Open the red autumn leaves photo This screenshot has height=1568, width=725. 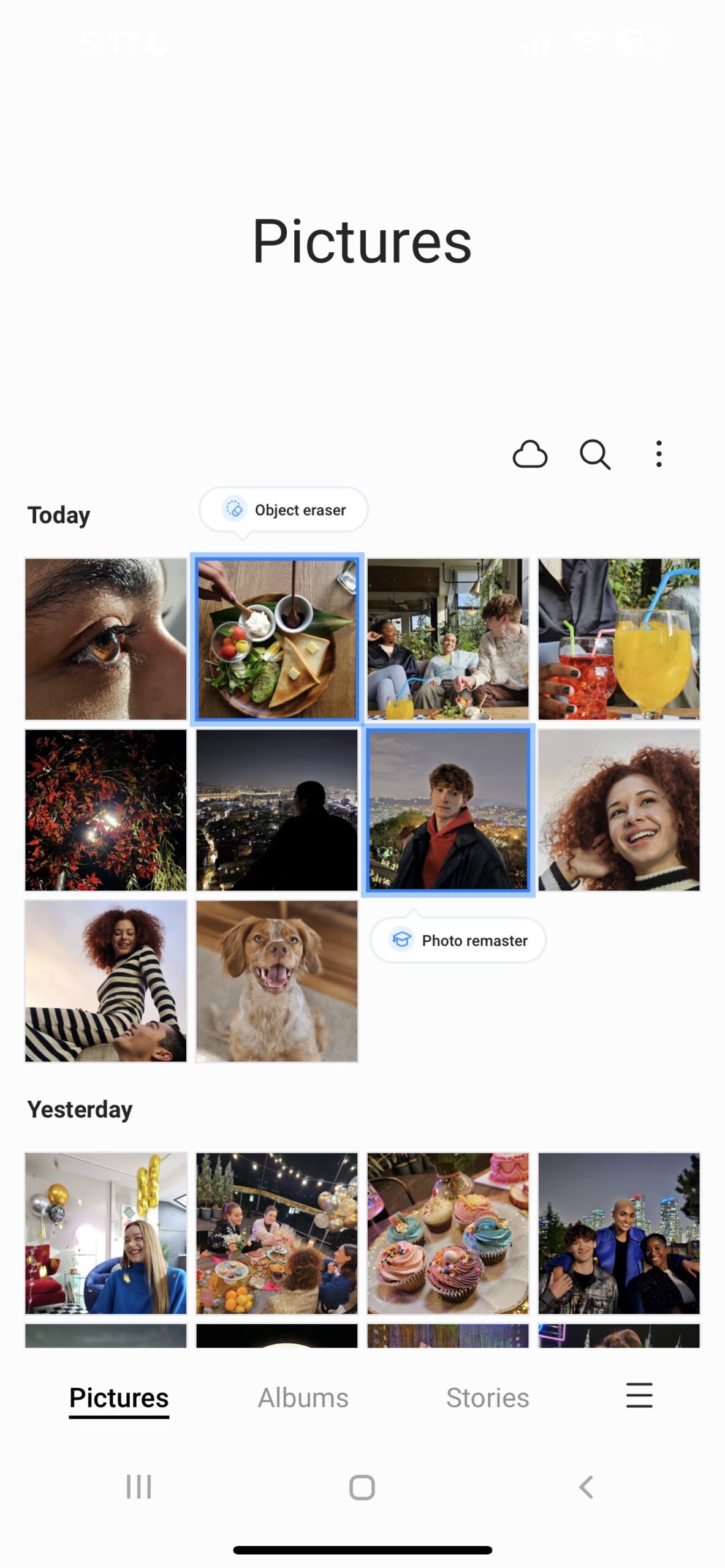pos(106,810)
